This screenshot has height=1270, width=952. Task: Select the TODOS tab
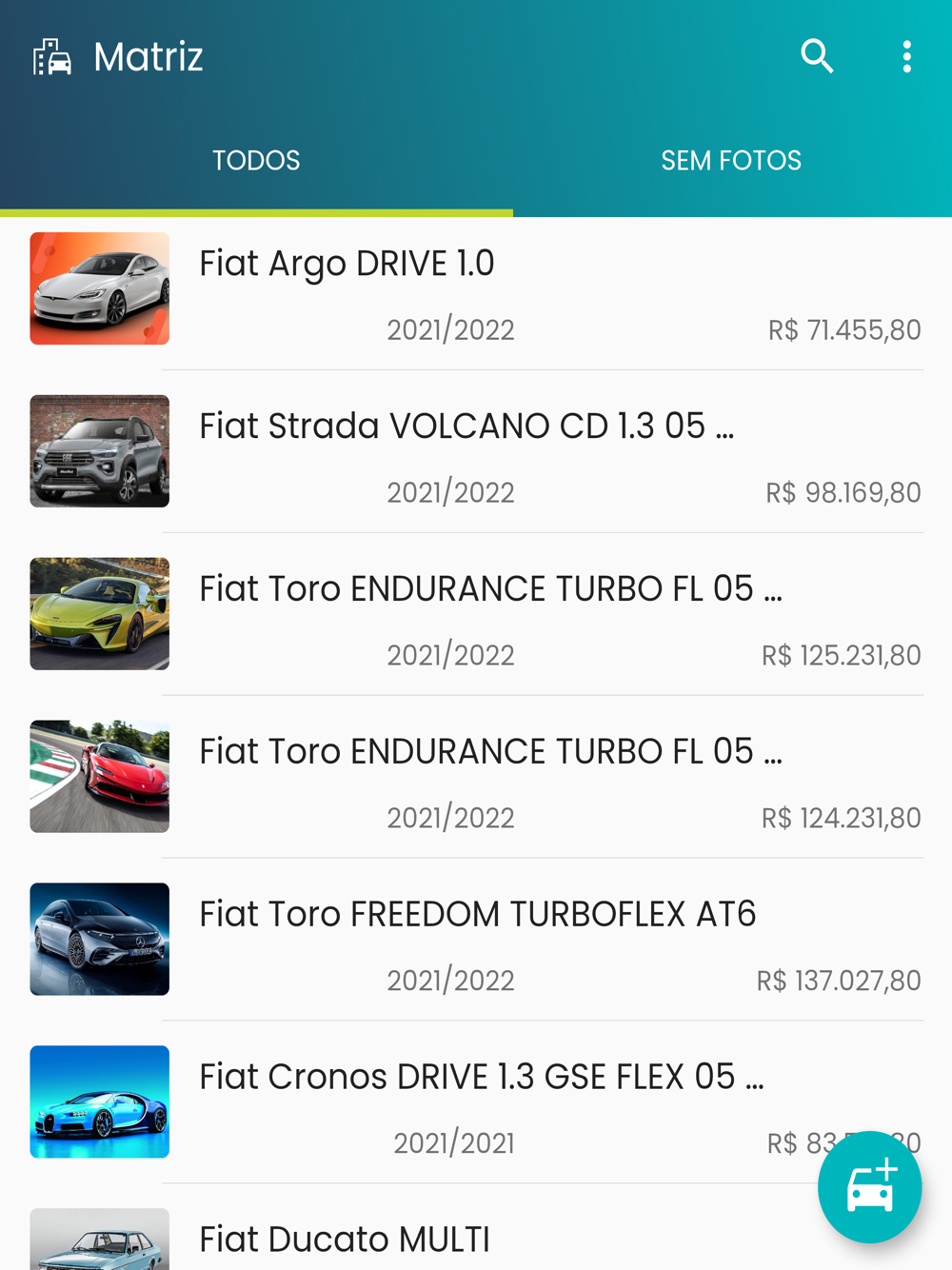click(256, 161)
